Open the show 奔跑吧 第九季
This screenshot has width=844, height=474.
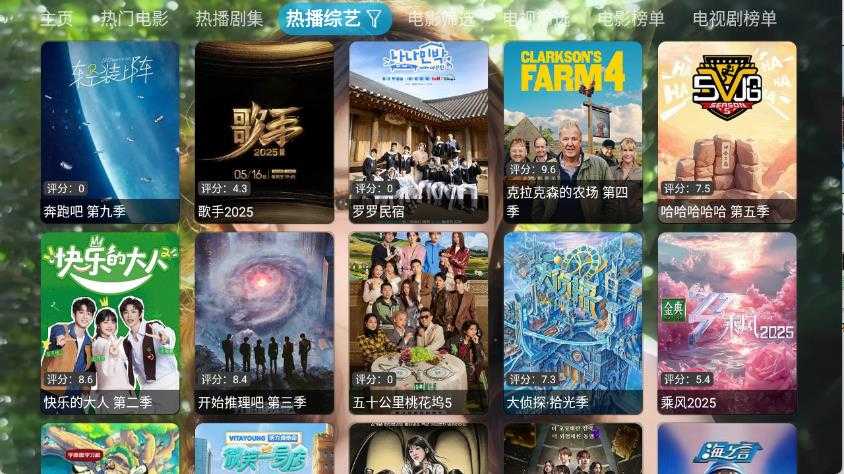click(x=110, y=130)
